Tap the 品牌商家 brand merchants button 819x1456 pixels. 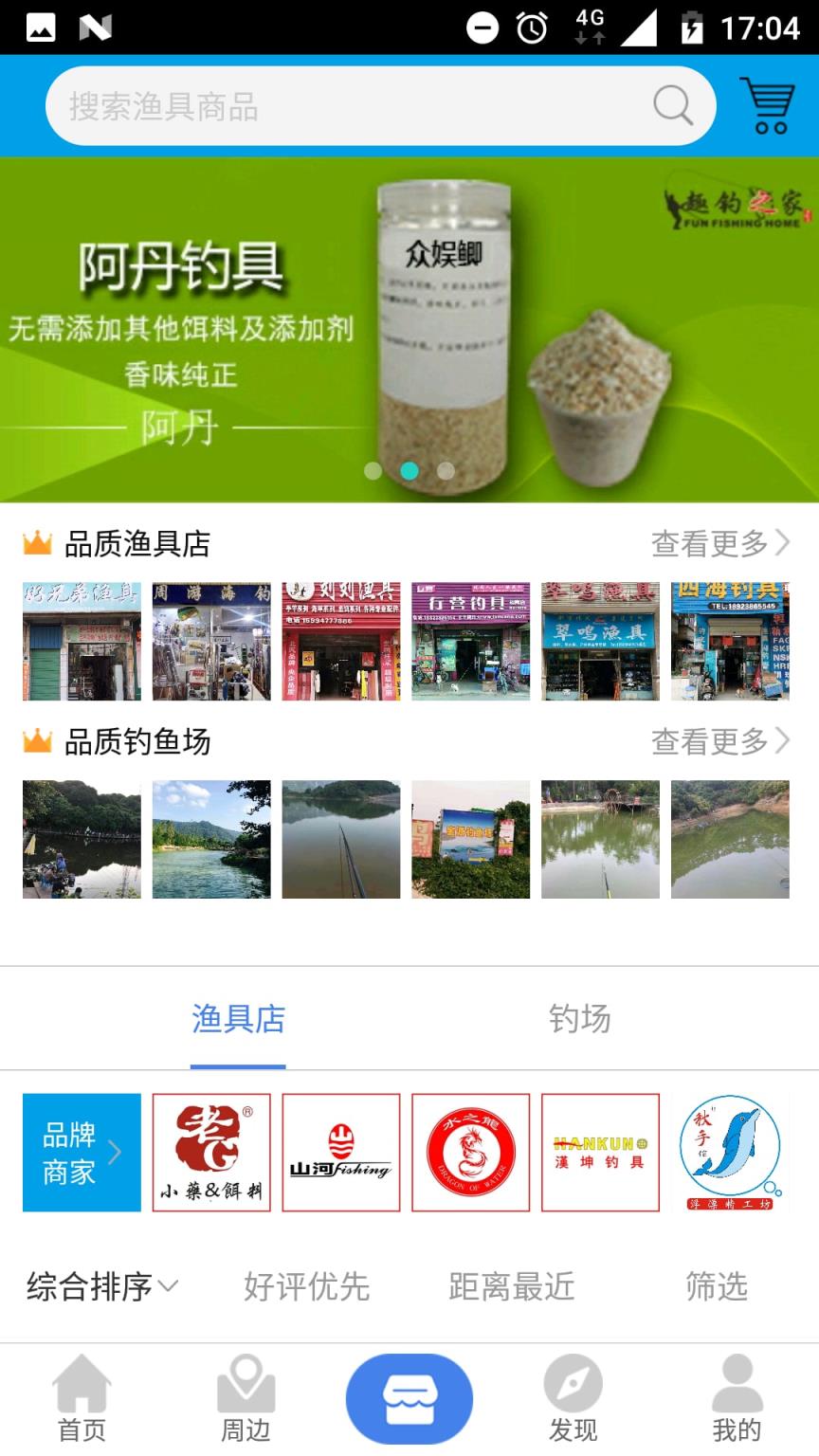point(82,1152)
